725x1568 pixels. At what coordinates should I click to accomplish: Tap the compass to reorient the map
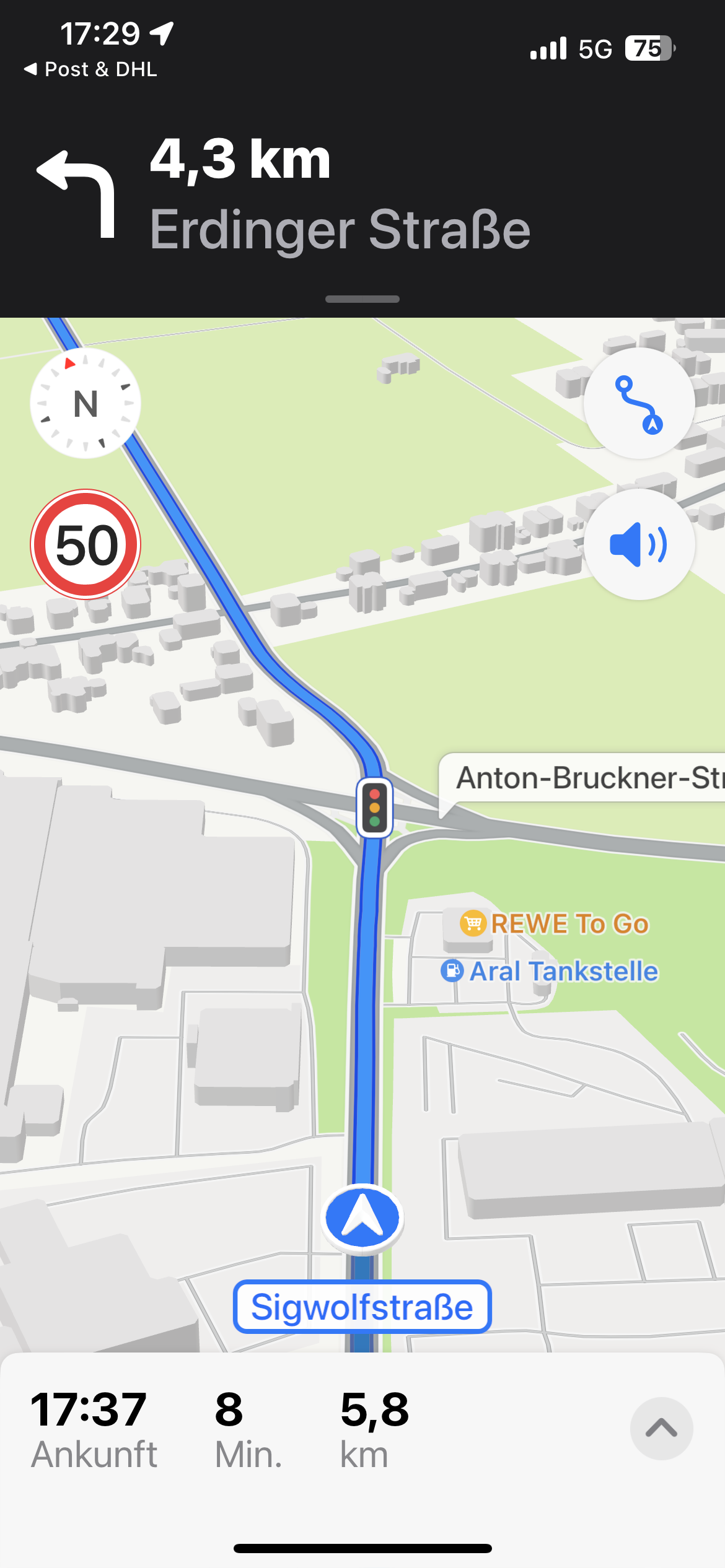tap(86, 403)
